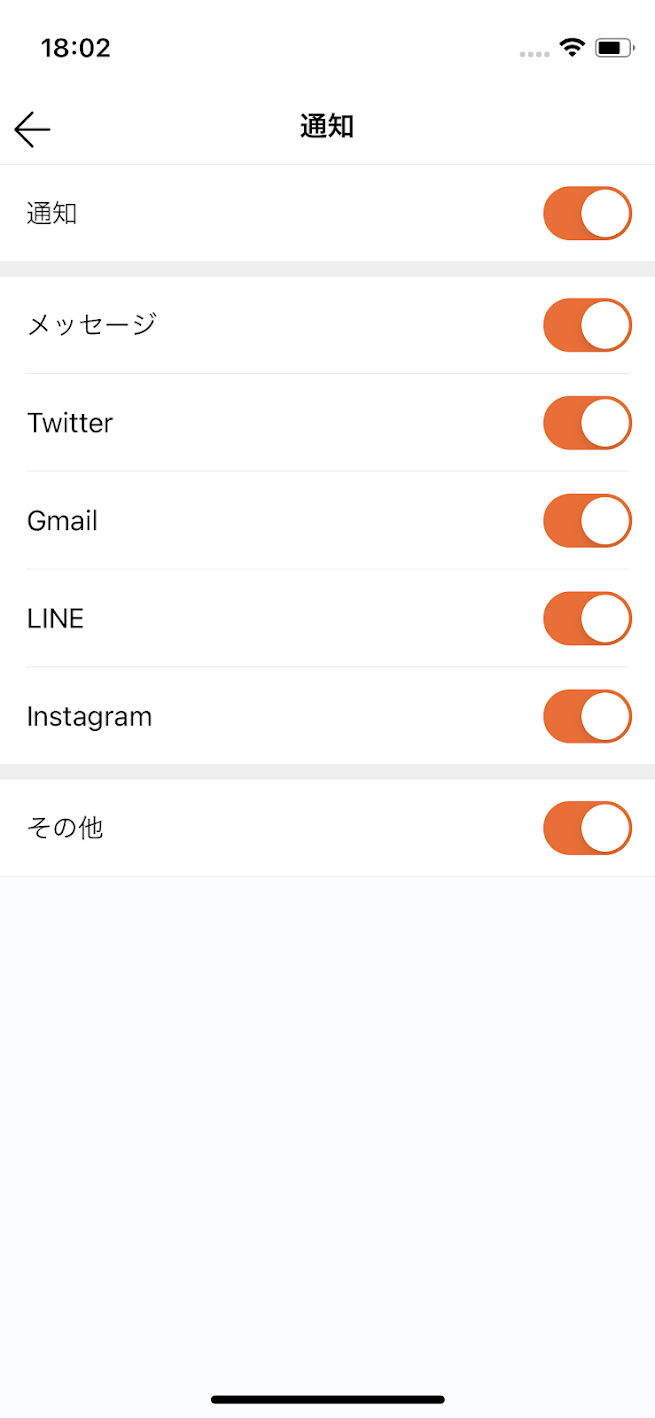Go back using the arrow icon

(x=32, y=128)
